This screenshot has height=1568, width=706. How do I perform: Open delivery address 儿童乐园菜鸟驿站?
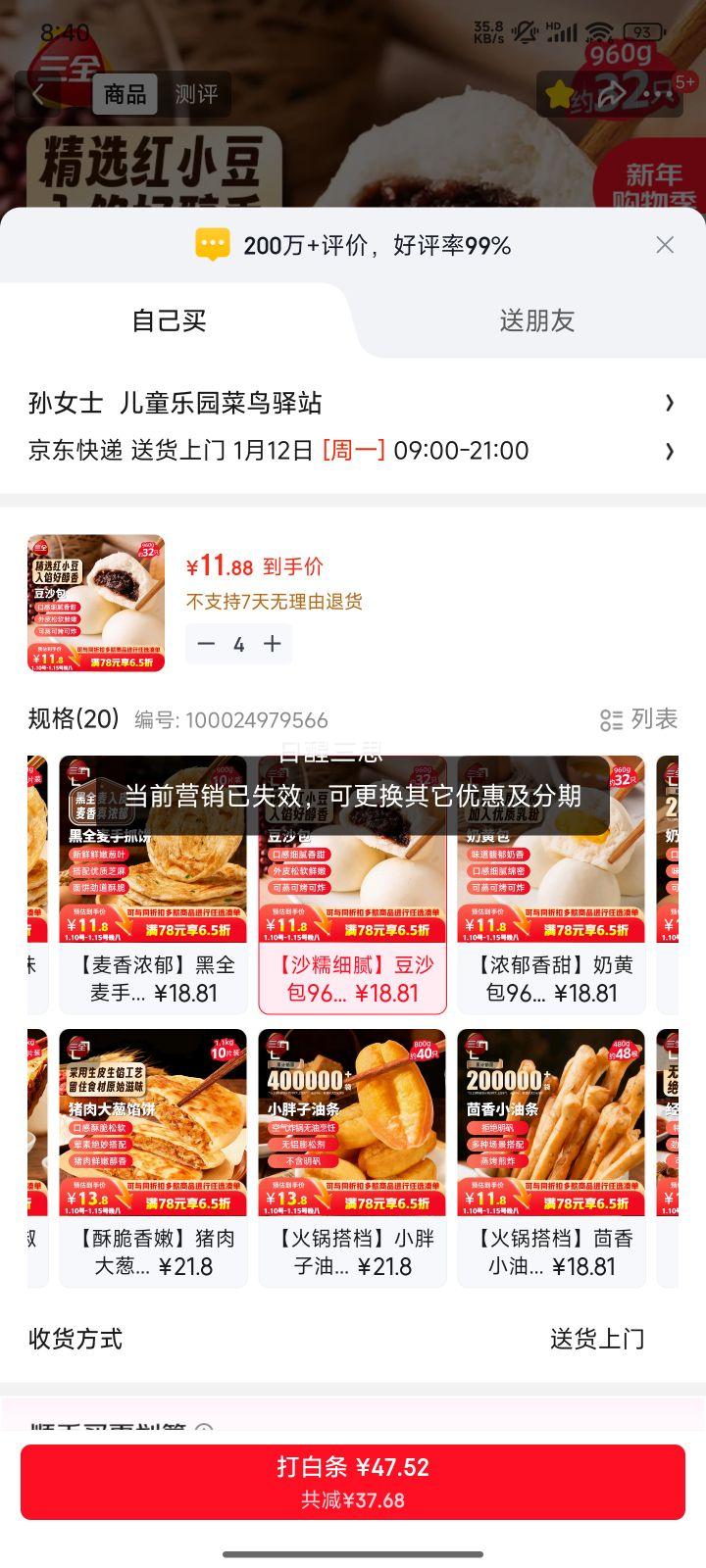351,403
